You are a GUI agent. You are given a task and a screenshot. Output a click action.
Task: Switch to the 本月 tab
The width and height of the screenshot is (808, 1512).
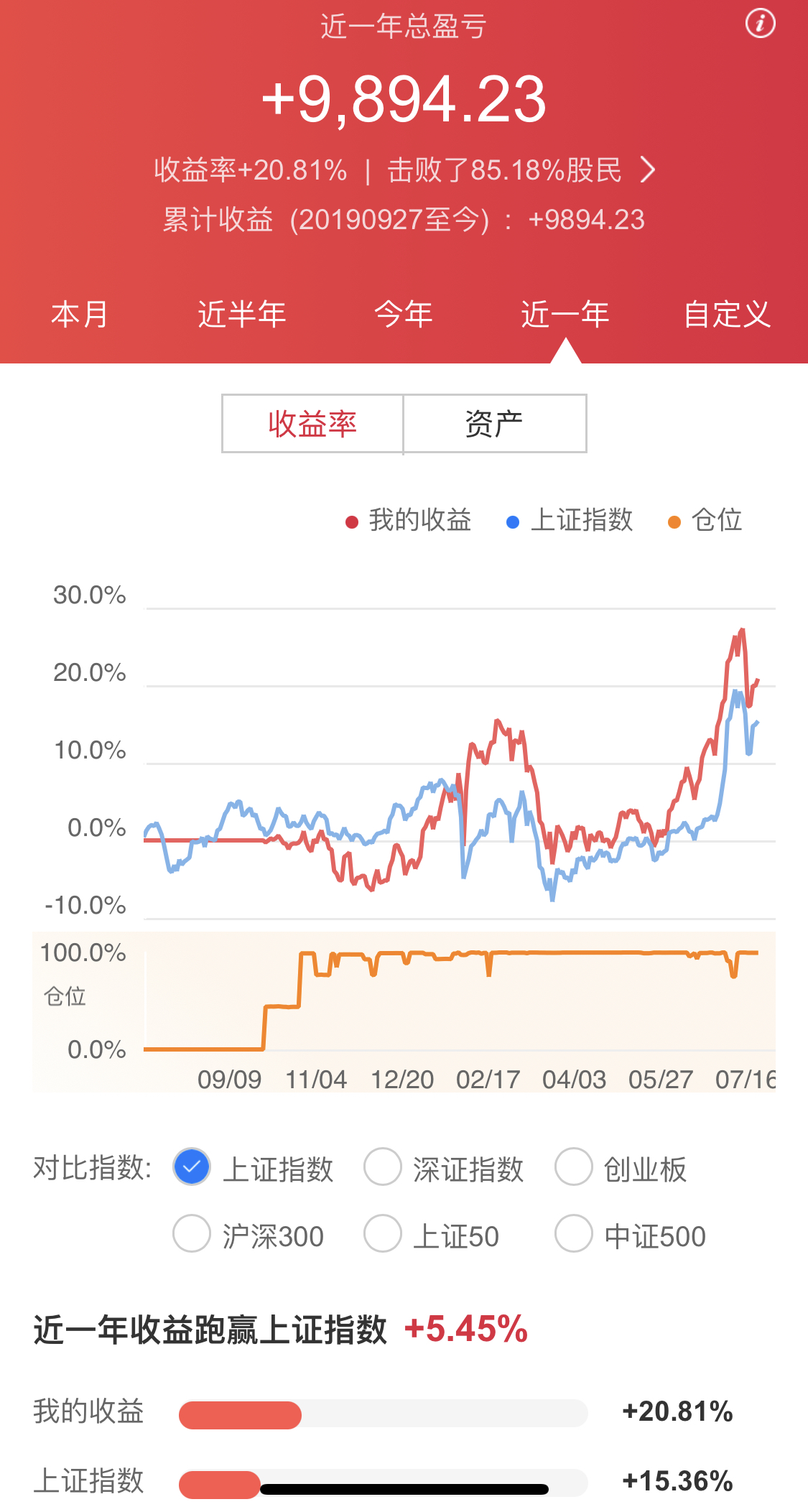click(x=80, y=315)
